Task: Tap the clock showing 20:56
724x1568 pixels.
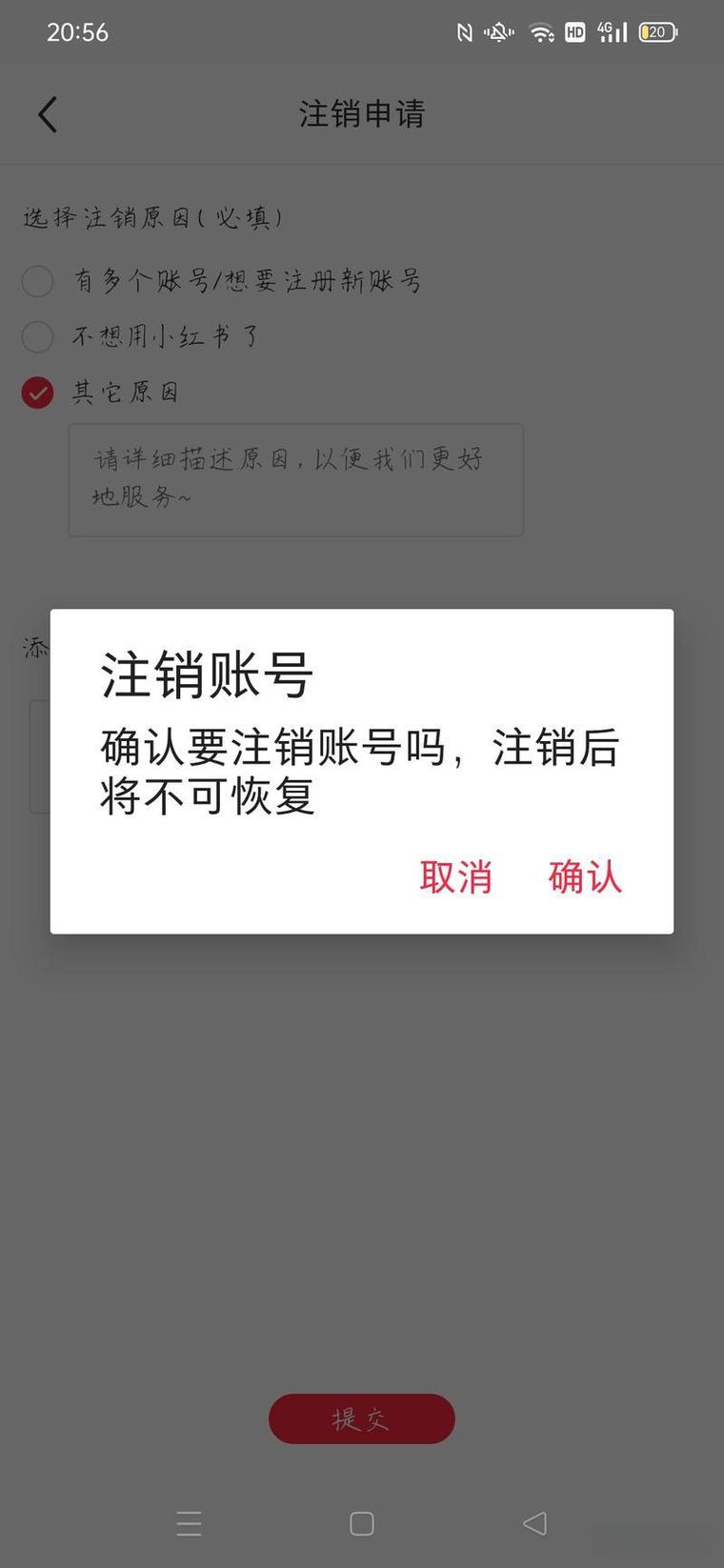Action: [78, 31]
